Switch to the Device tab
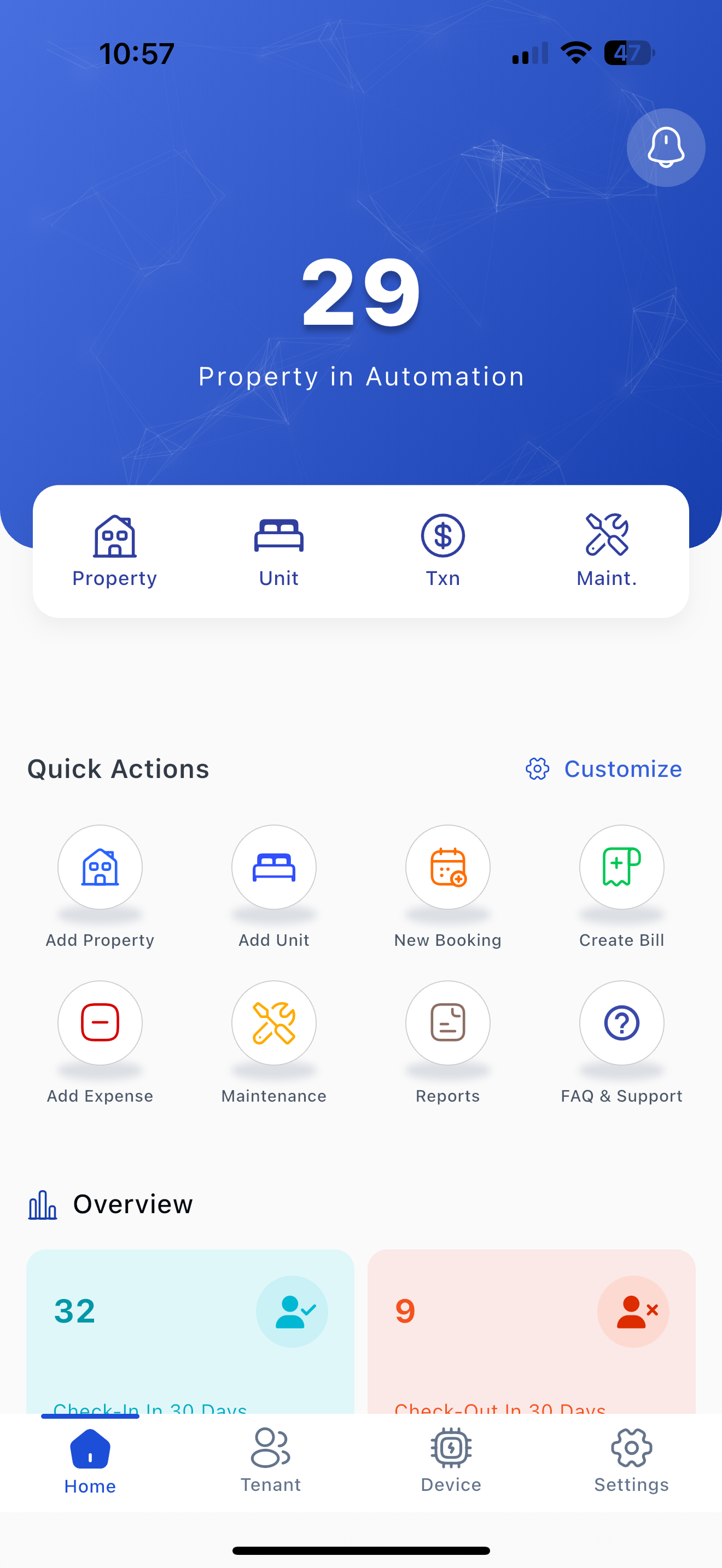722x1568 pixels. pyautogui.click(x=451, y=1460)
